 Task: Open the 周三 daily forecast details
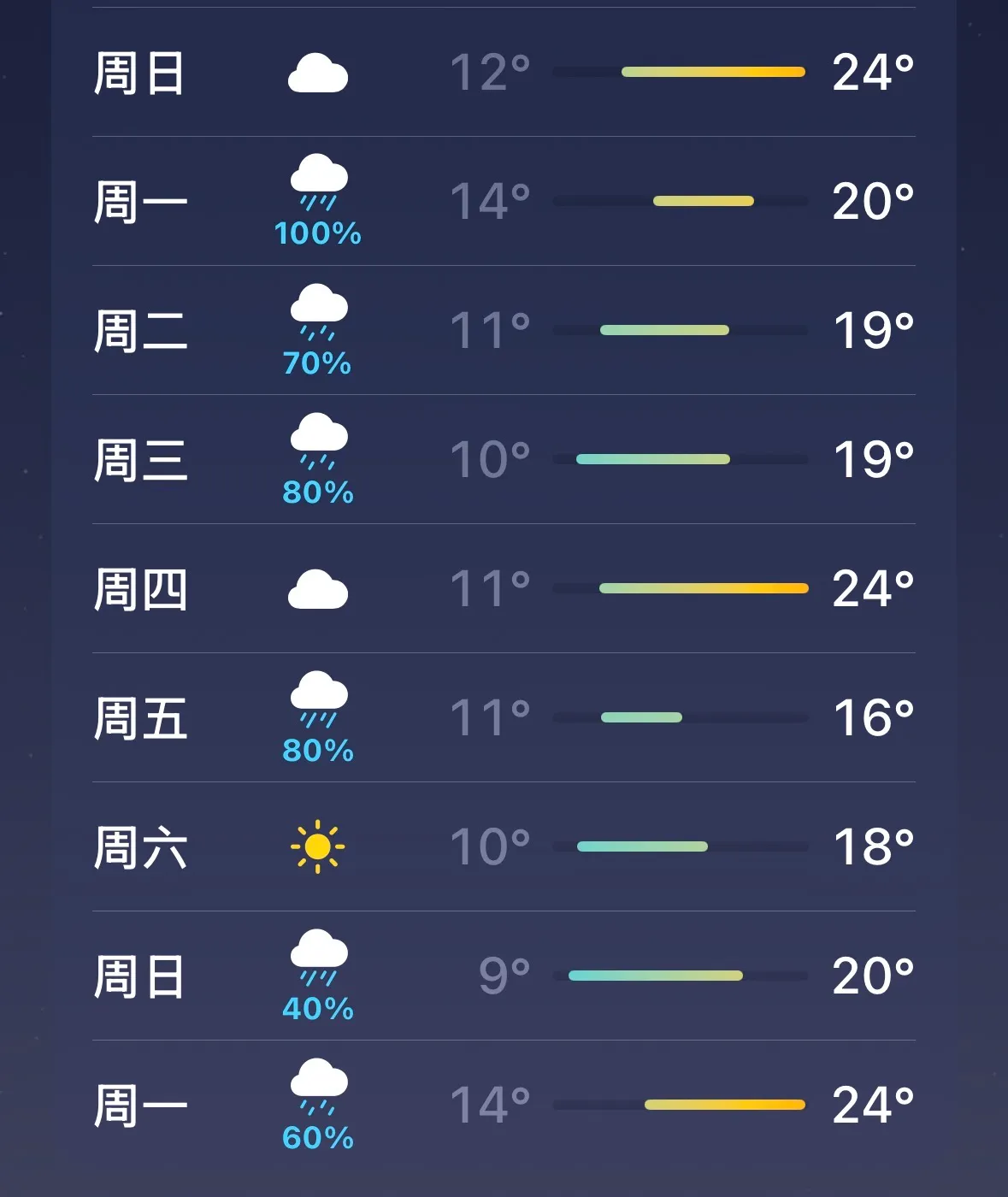504,460
